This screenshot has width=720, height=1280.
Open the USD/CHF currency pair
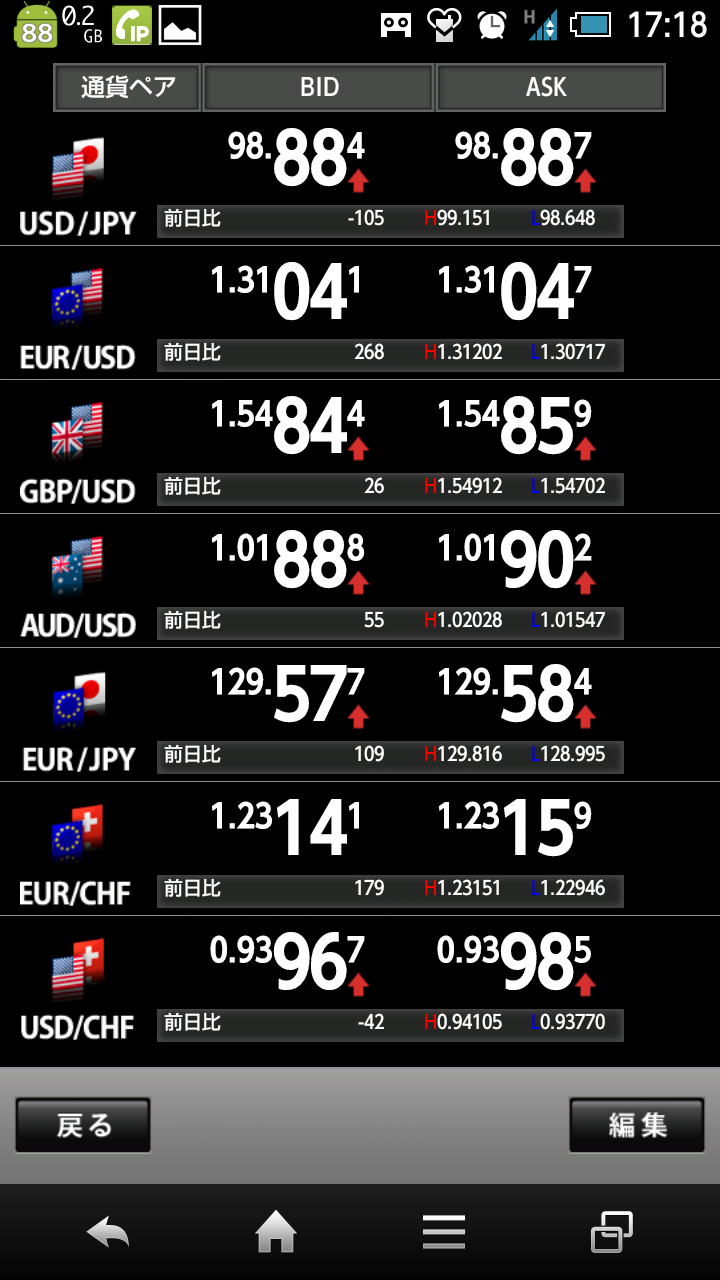pos(360,984)
